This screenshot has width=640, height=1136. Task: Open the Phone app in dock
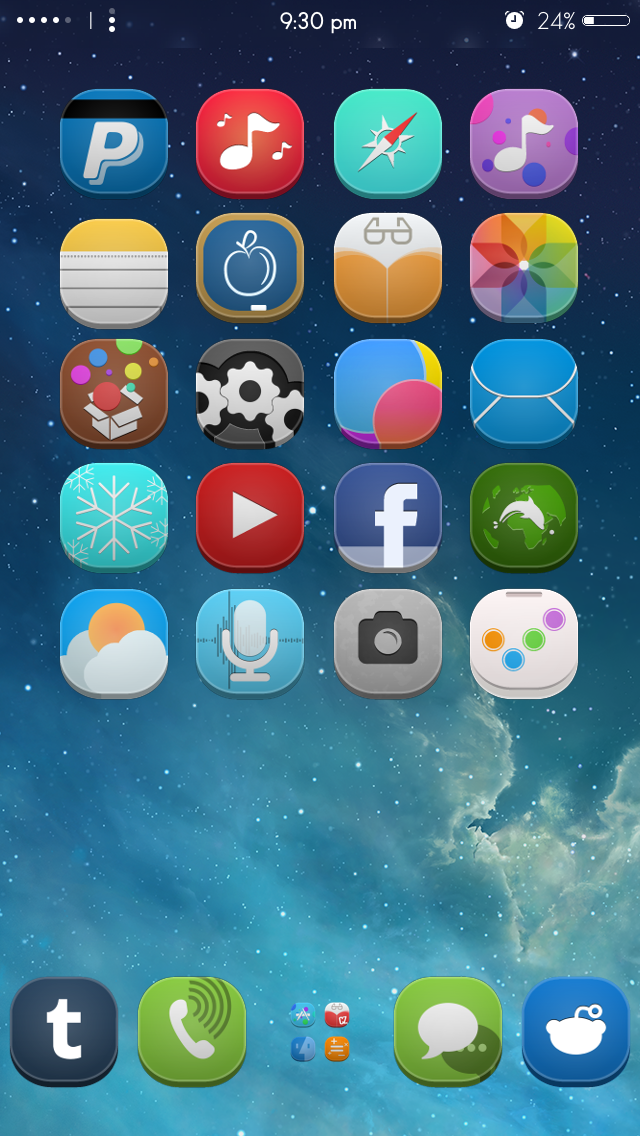[192, 1031]
